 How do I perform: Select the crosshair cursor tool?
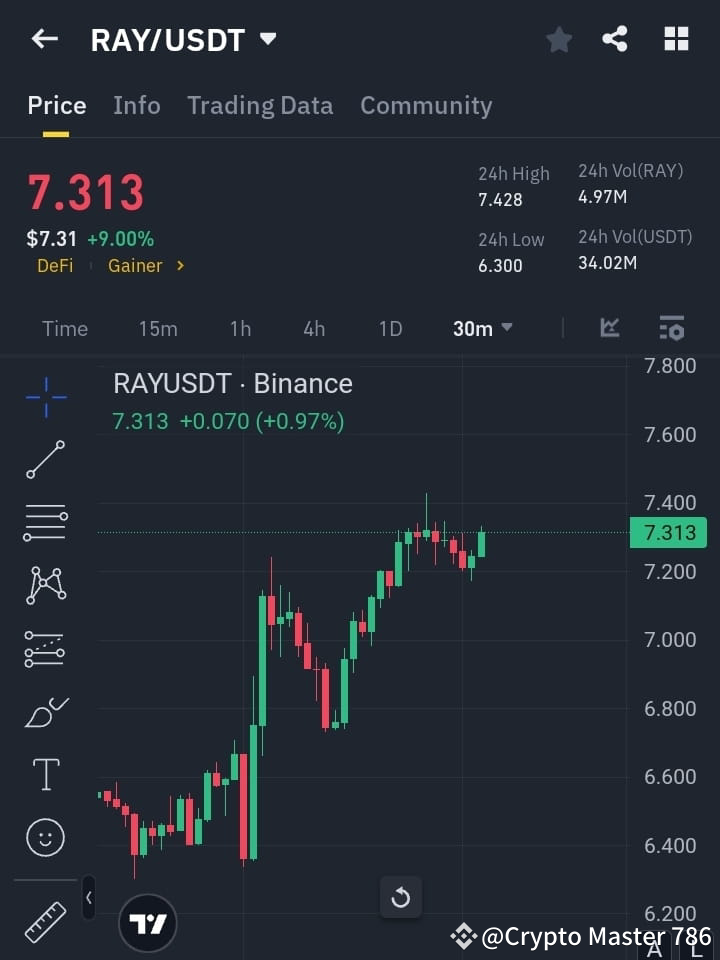click(45, 398)
